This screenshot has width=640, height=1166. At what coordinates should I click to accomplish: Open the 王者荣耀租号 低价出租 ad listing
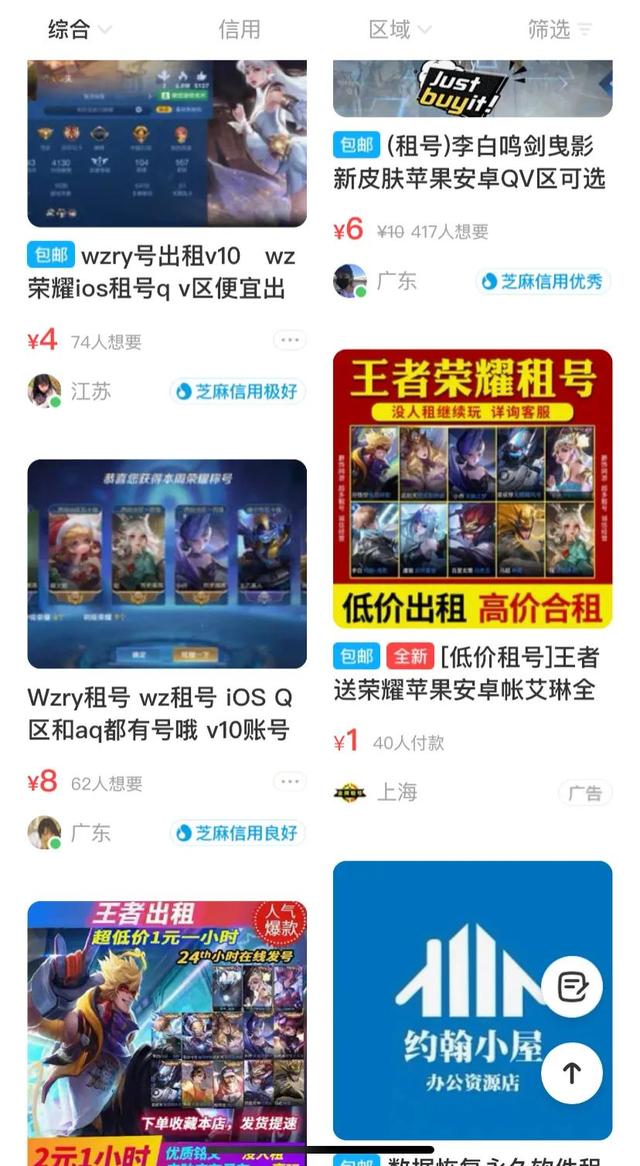(x=472, y=488)
